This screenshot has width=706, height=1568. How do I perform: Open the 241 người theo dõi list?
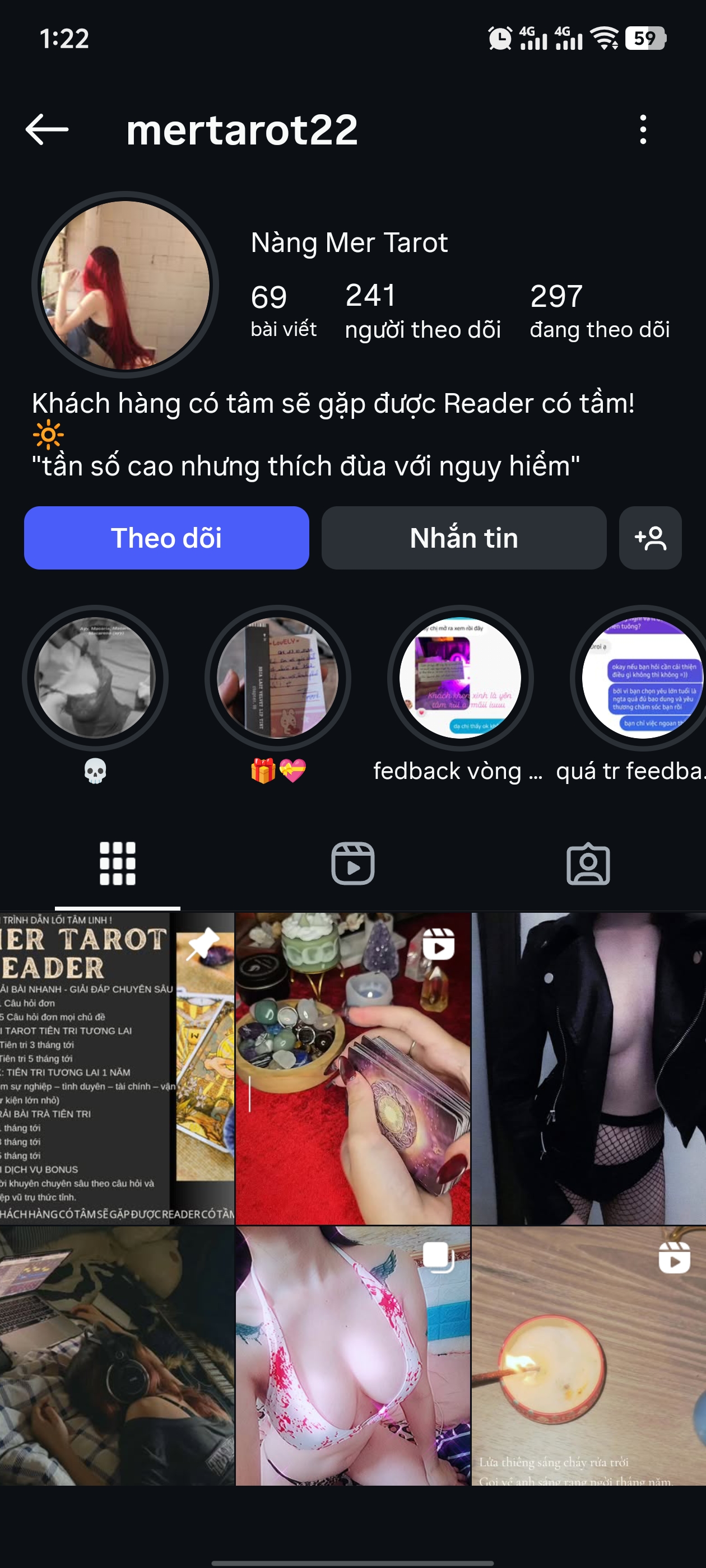(422, 311)
